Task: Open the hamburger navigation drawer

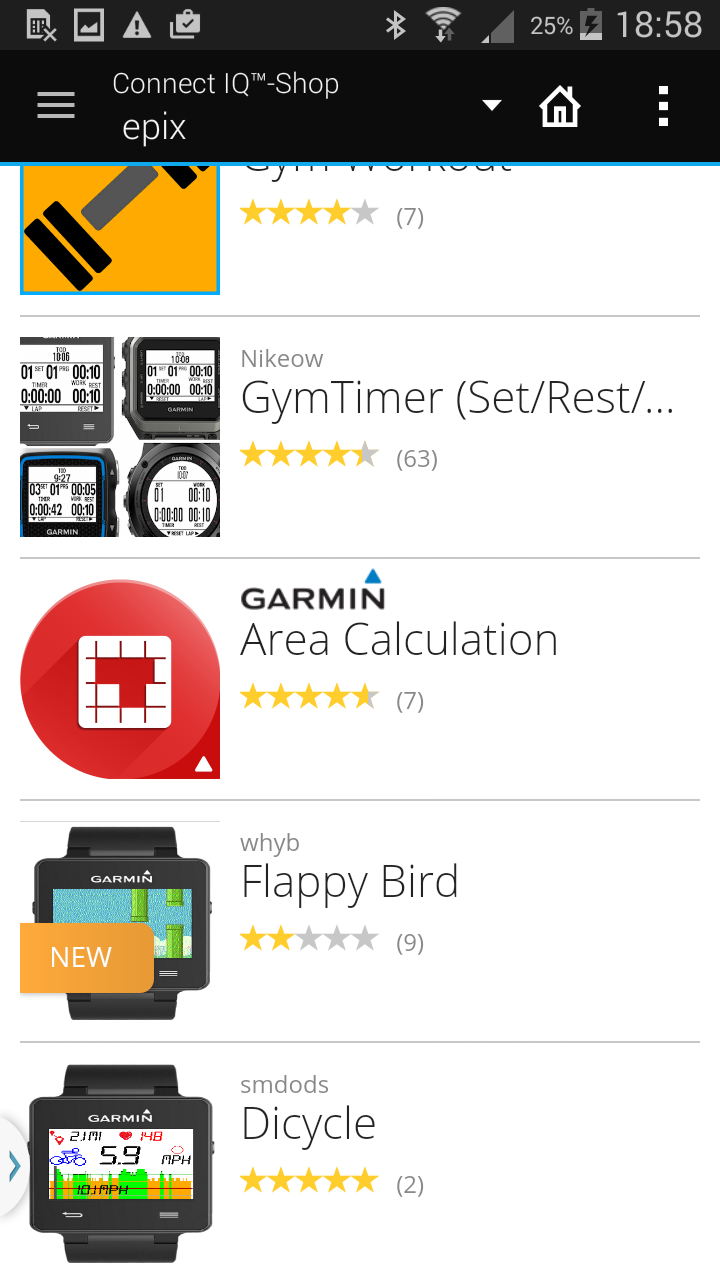Action: tap(56, 106)
